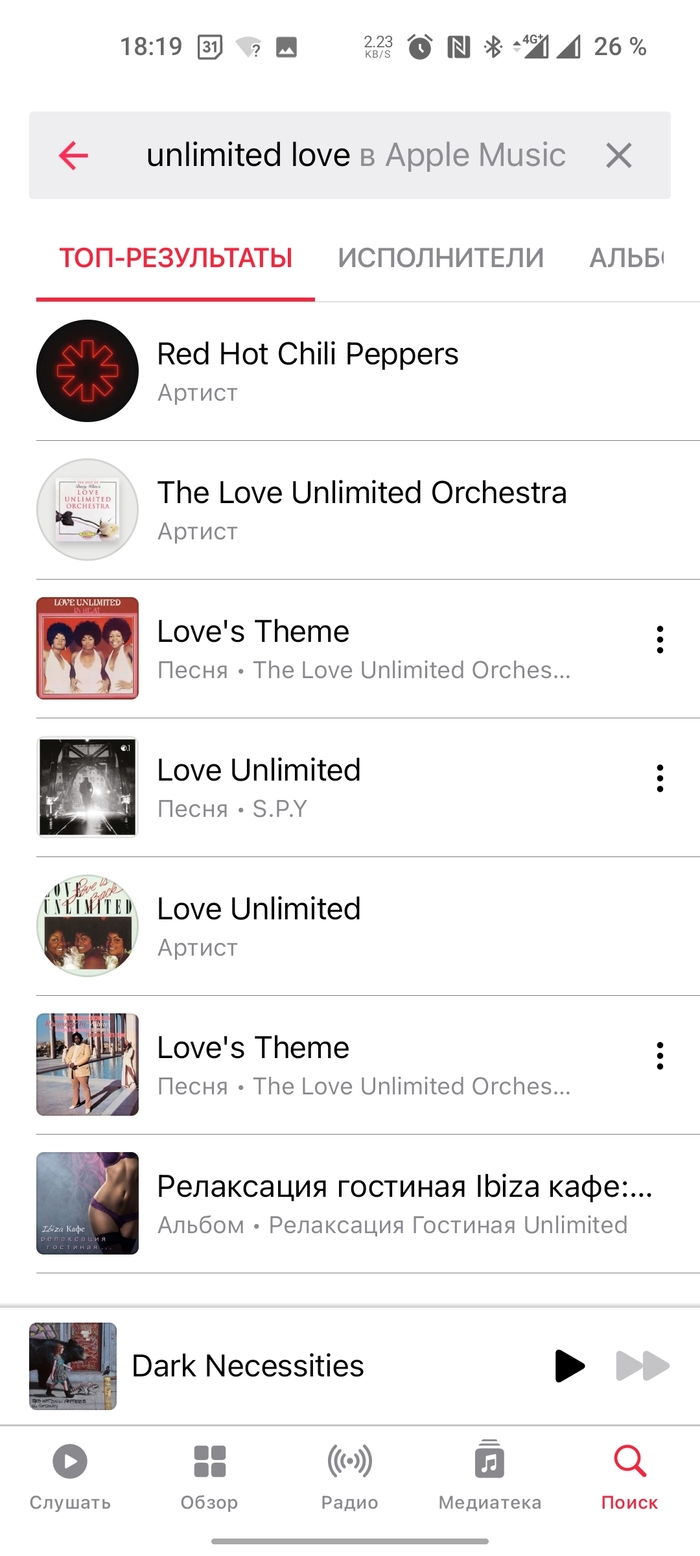Tap the Поиск tab

pyautogui.click(x=629, y=1475)
